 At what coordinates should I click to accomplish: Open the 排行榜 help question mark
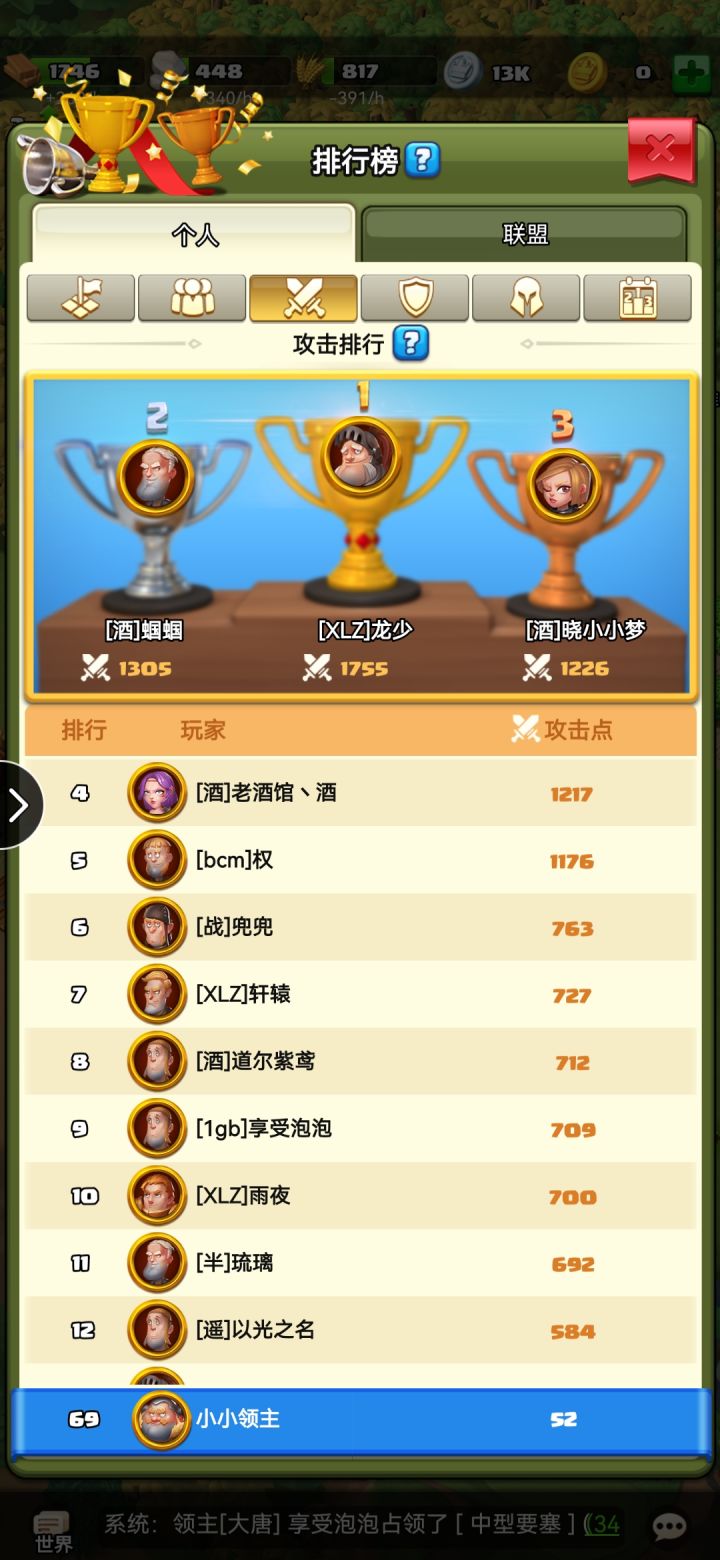click(x=421, y=158)
